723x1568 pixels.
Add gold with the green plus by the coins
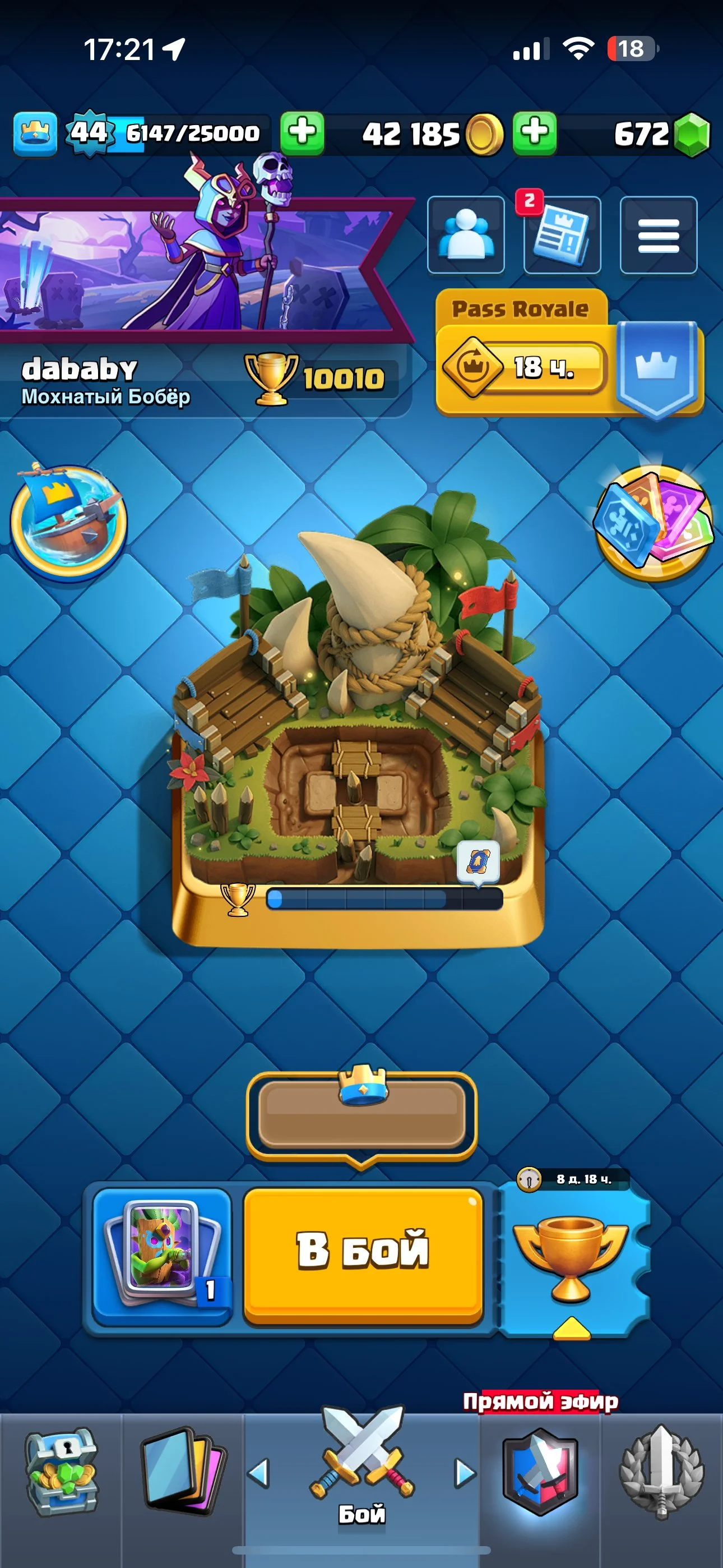click(x=534, y=133)
